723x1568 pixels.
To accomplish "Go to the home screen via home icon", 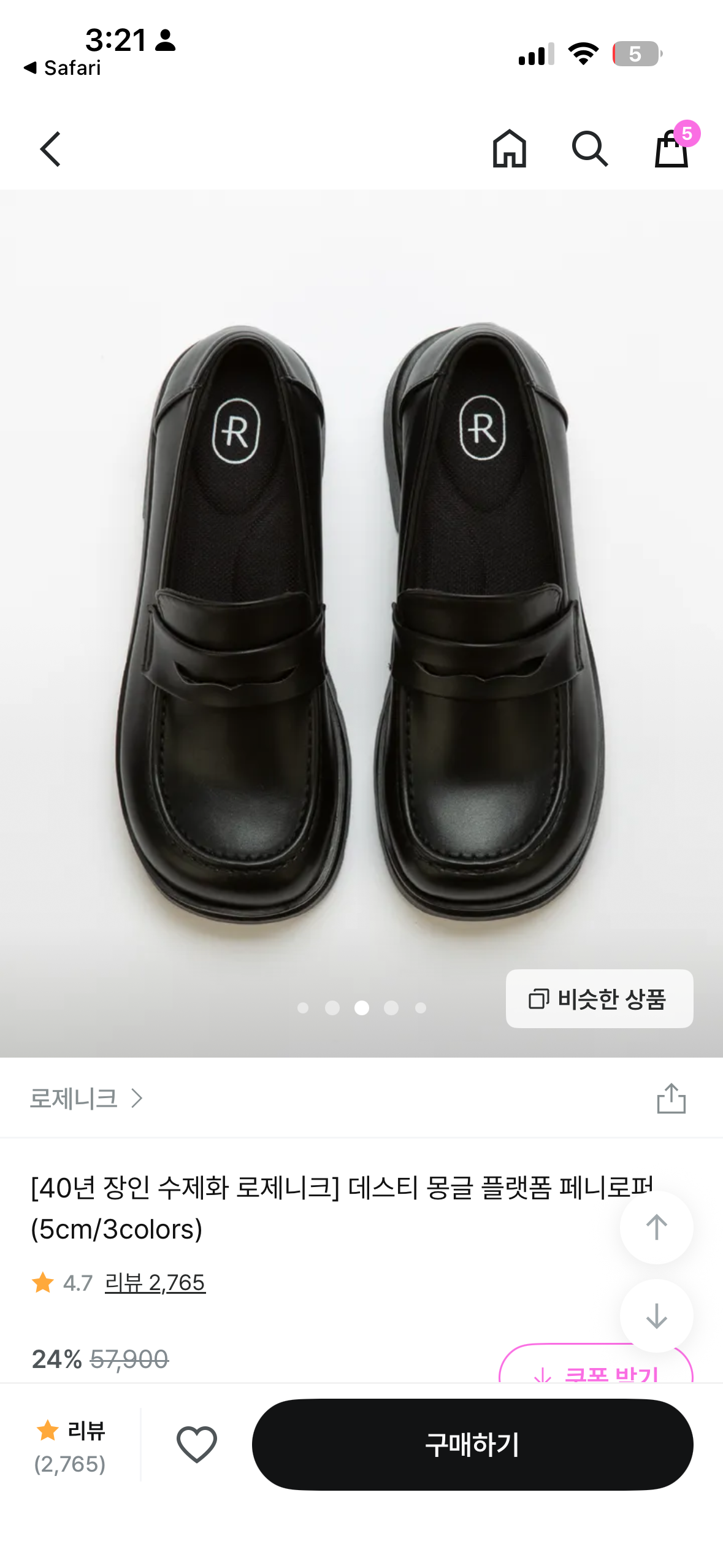I will tap(509, 148).
